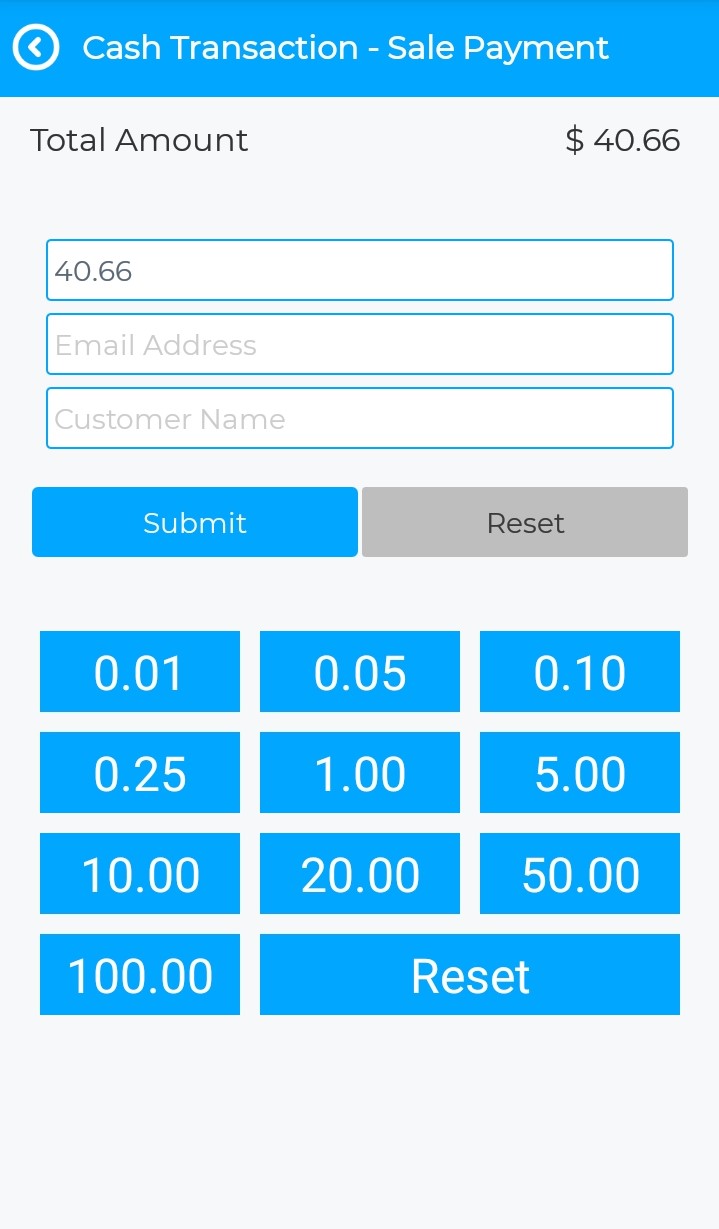Select the 0.10 coin button
This screenshot has height=1229, width=719.
pyautogui.click(x=580, y=672)
